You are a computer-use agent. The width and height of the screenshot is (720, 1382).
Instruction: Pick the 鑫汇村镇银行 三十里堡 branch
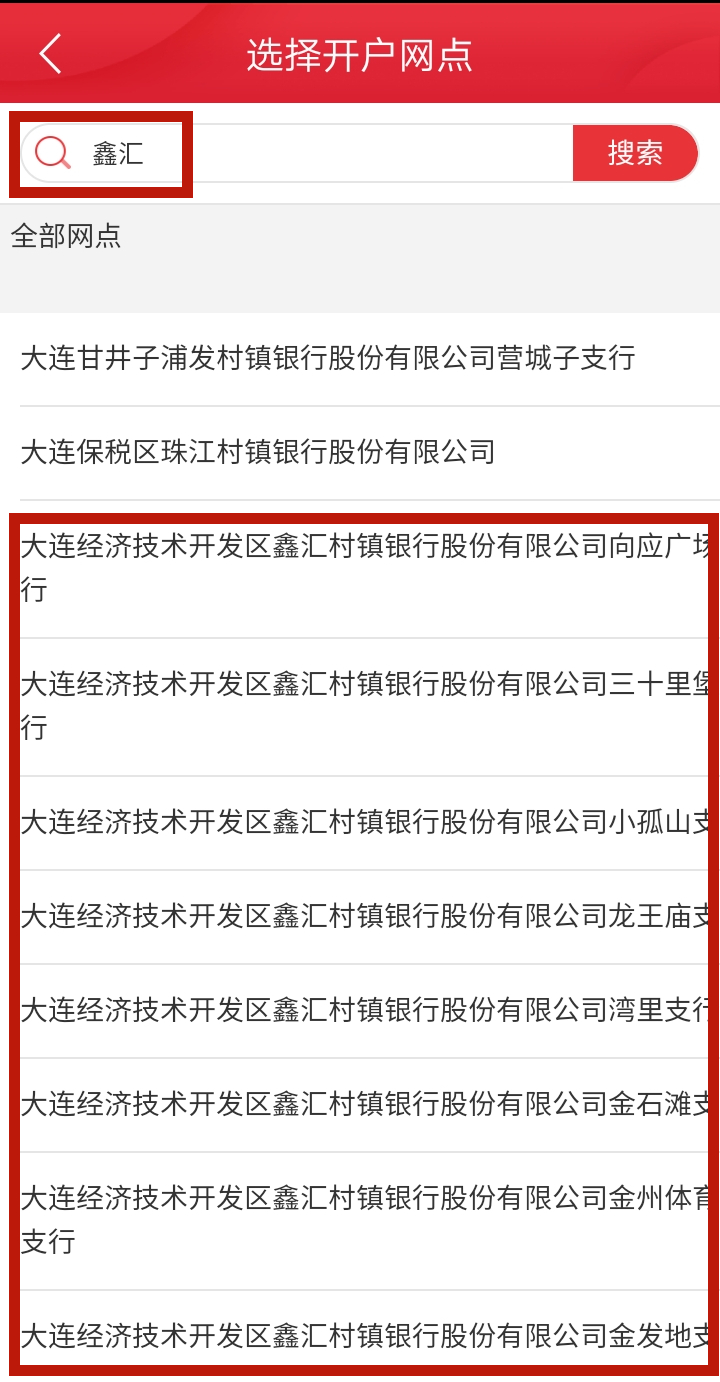tap(360, 707)
